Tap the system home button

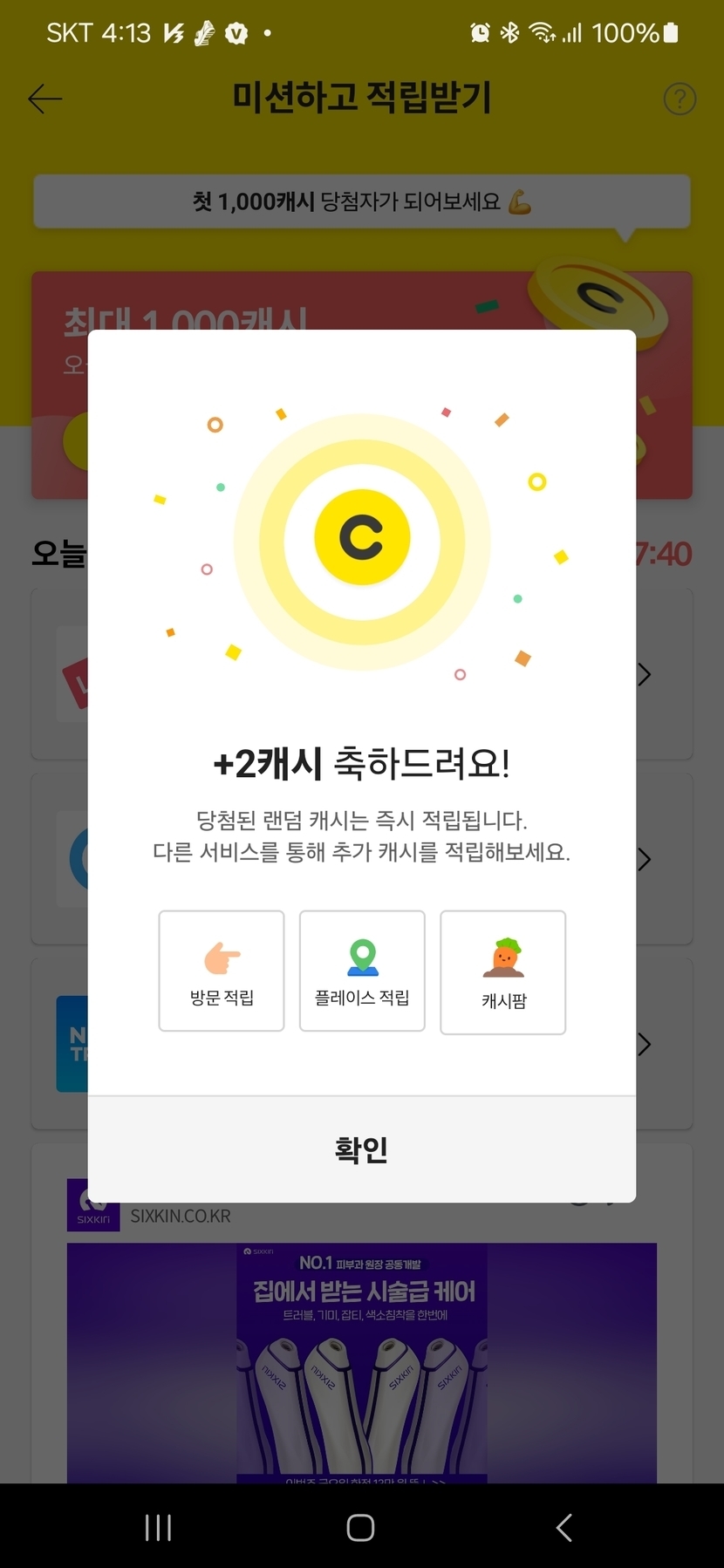click(360, 1527)
